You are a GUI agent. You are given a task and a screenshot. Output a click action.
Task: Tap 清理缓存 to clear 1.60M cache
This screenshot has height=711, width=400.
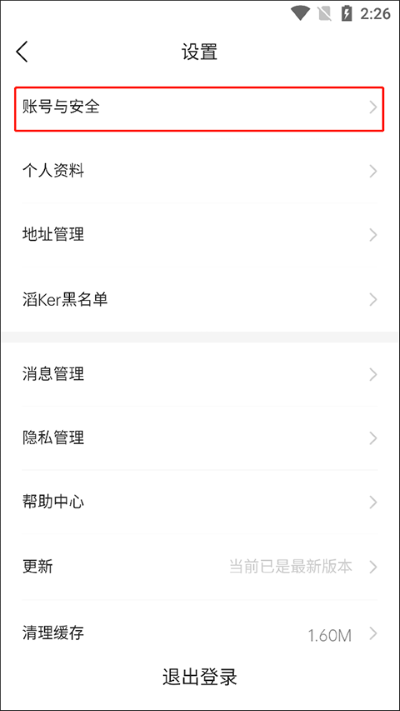tap(200, 633)
